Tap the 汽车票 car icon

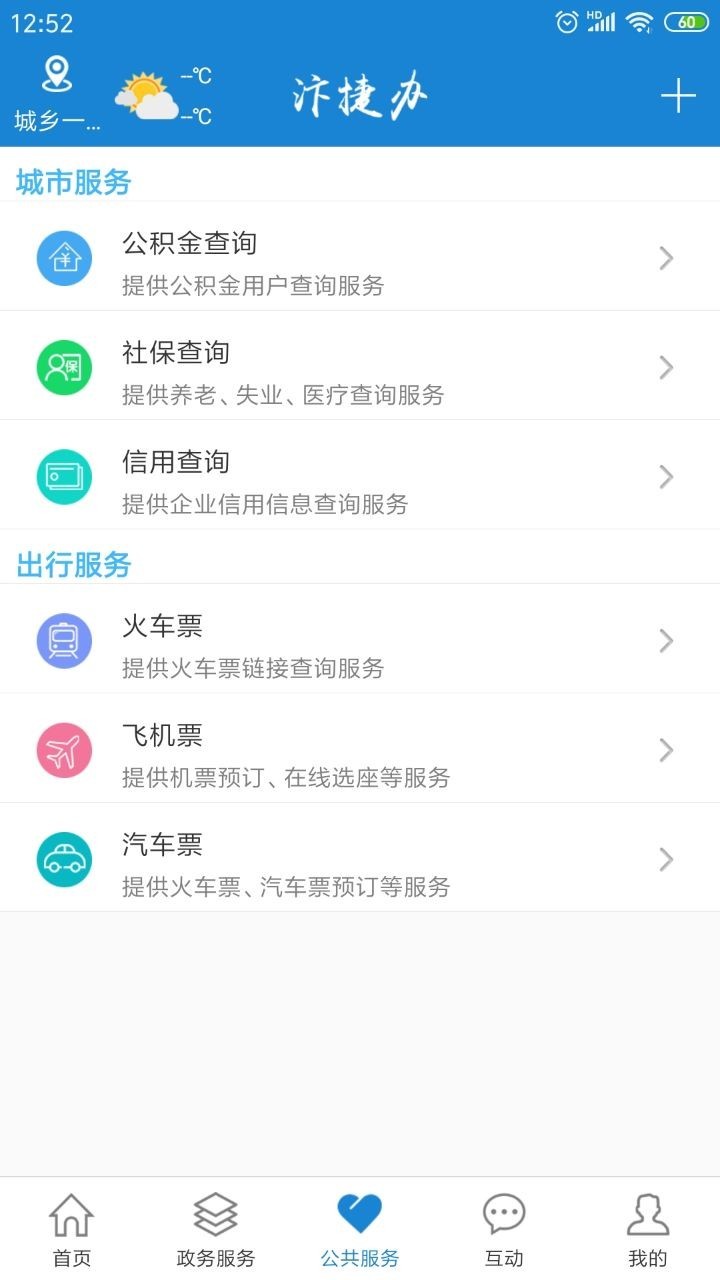[64, 858]
